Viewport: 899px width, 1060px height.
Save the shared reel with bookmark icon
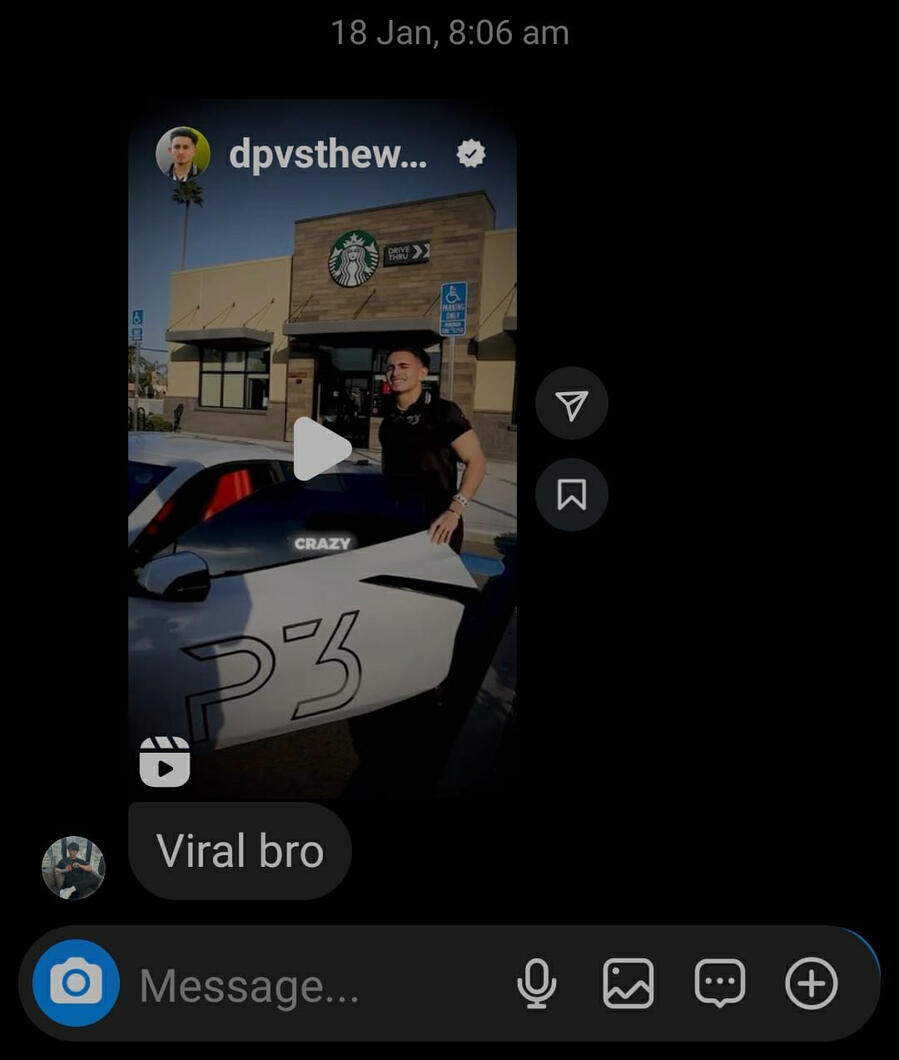(571, 494)
